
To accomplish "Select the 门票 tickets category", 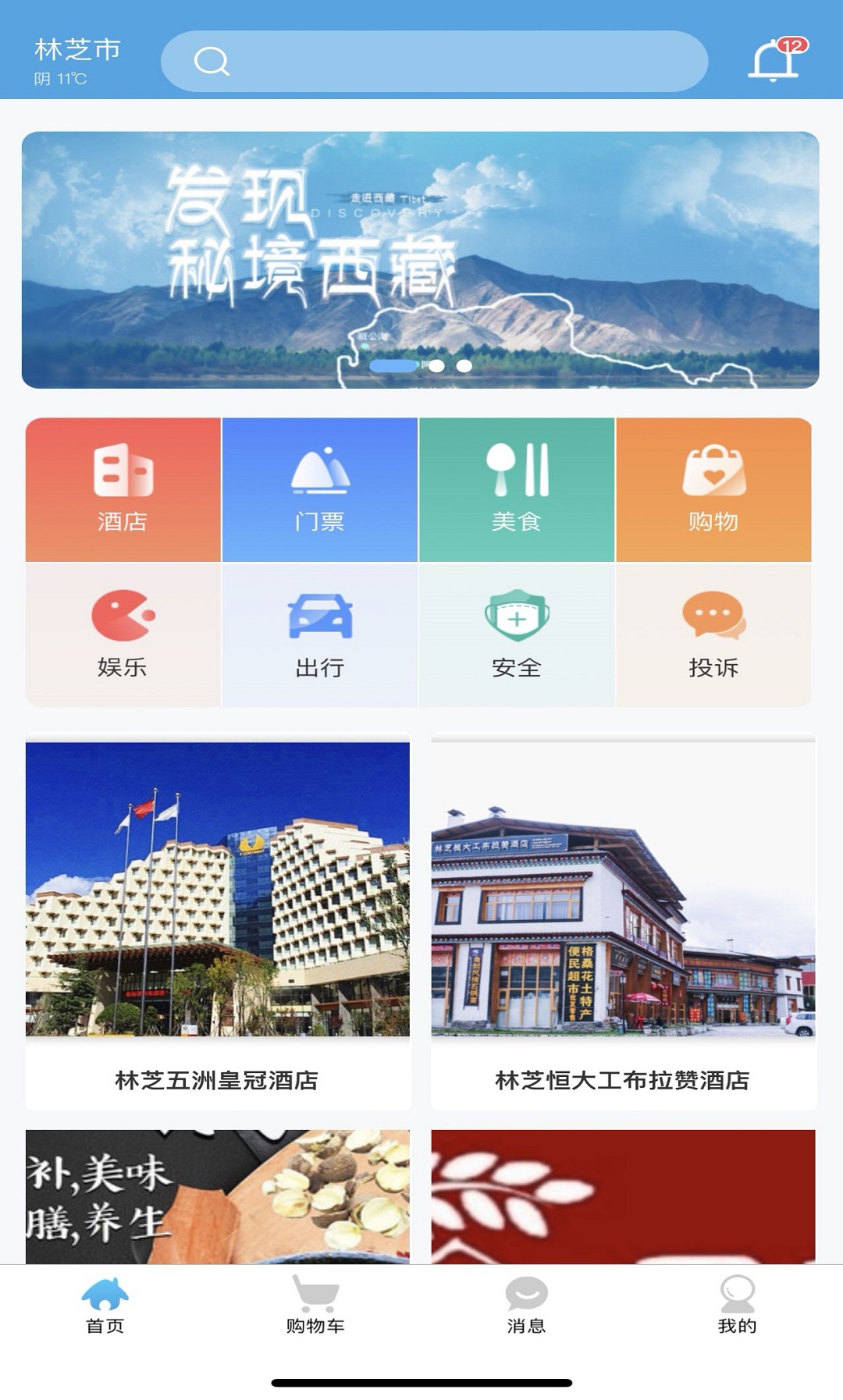I will pos(320,489).
